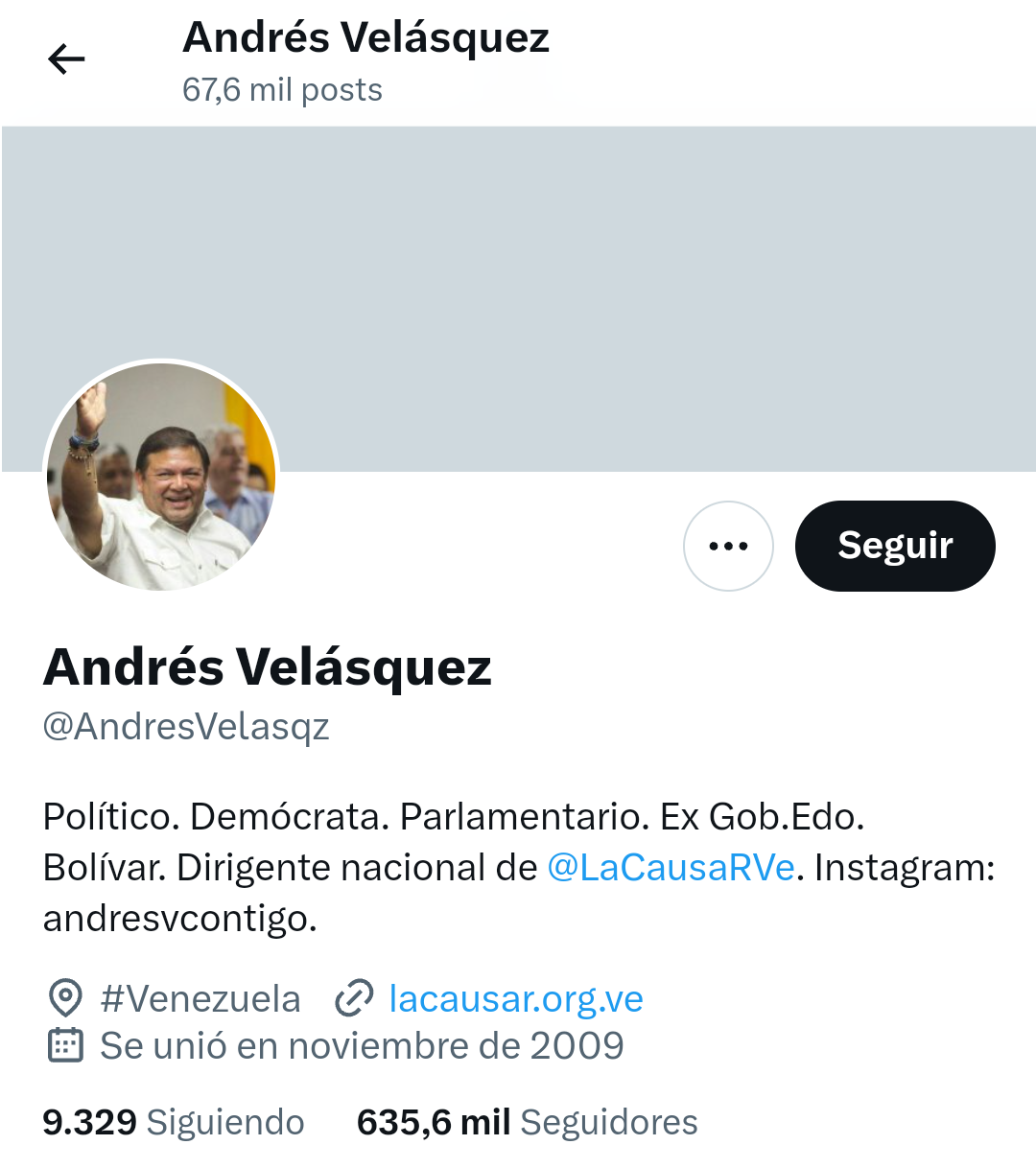1036x1168 pixels.
Task: Show the 9.329 Siguiendo list
Action: (x=174, y=1122)
